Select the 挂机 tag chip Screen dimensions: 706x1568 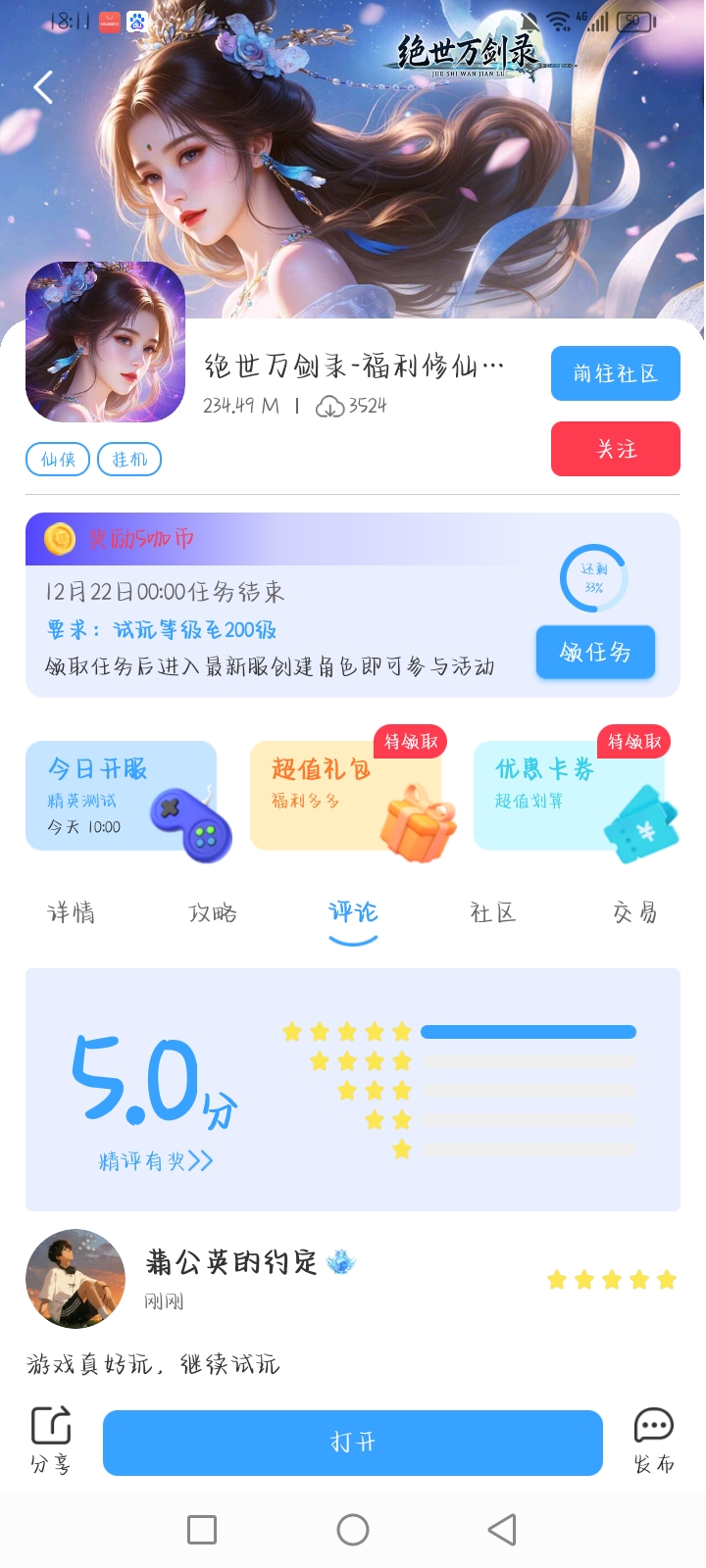[129, 459]
